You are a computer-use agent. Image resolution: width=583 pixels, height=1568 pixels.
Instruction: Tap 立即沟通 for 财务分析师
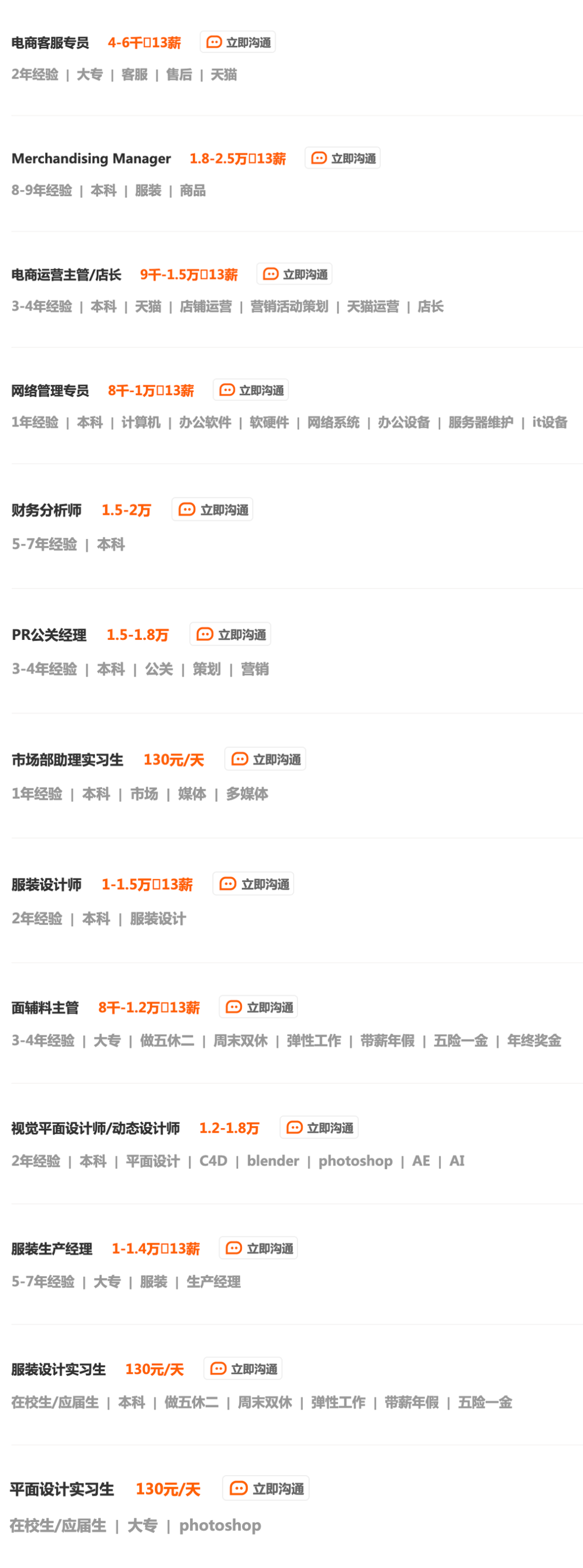[212, 510]
